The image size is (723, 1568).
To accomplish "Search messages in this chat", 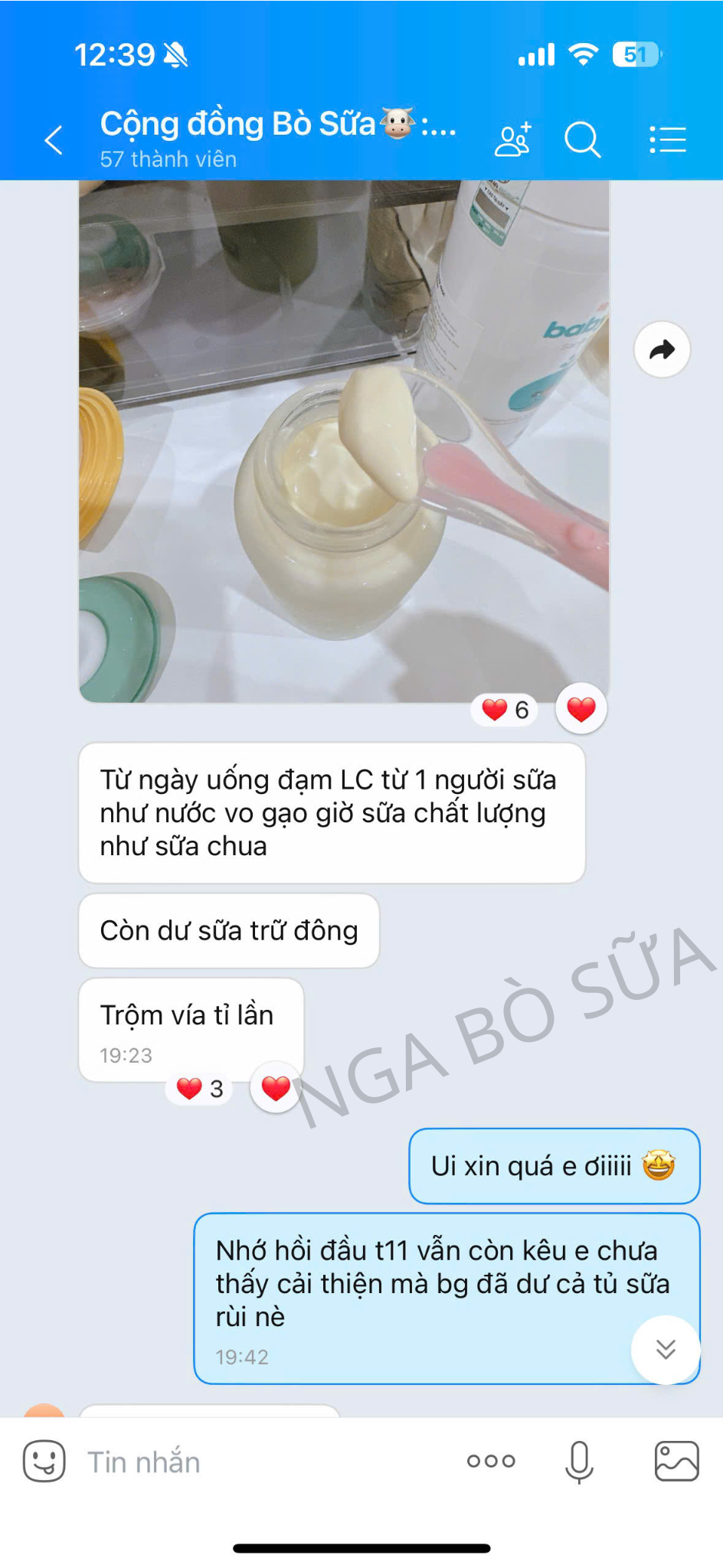I will pos(582,140).
